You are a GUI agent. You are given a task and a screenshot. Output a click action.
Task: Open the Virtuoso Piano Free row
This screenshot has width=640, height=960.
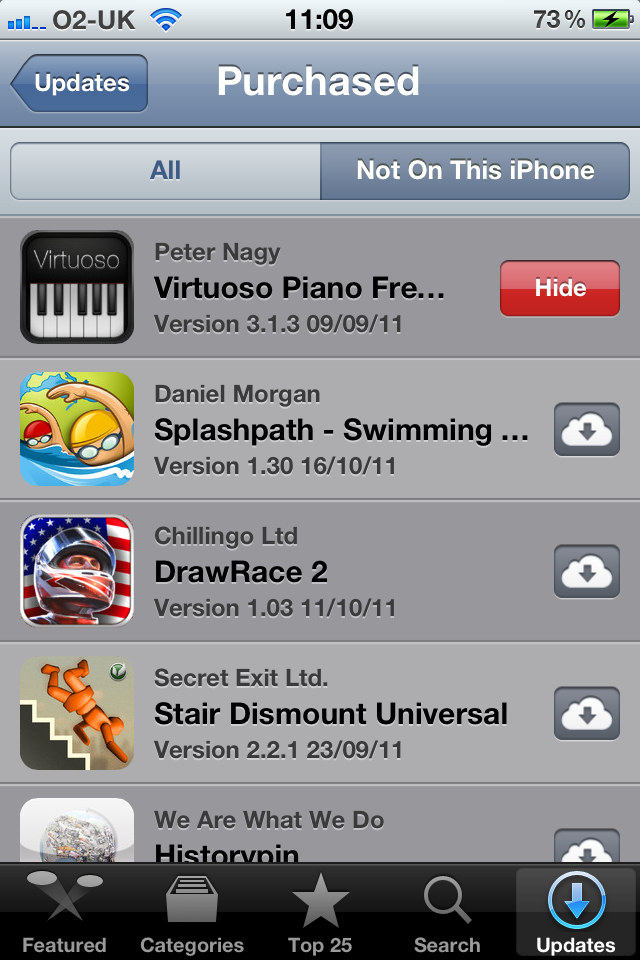pos(300,288)
